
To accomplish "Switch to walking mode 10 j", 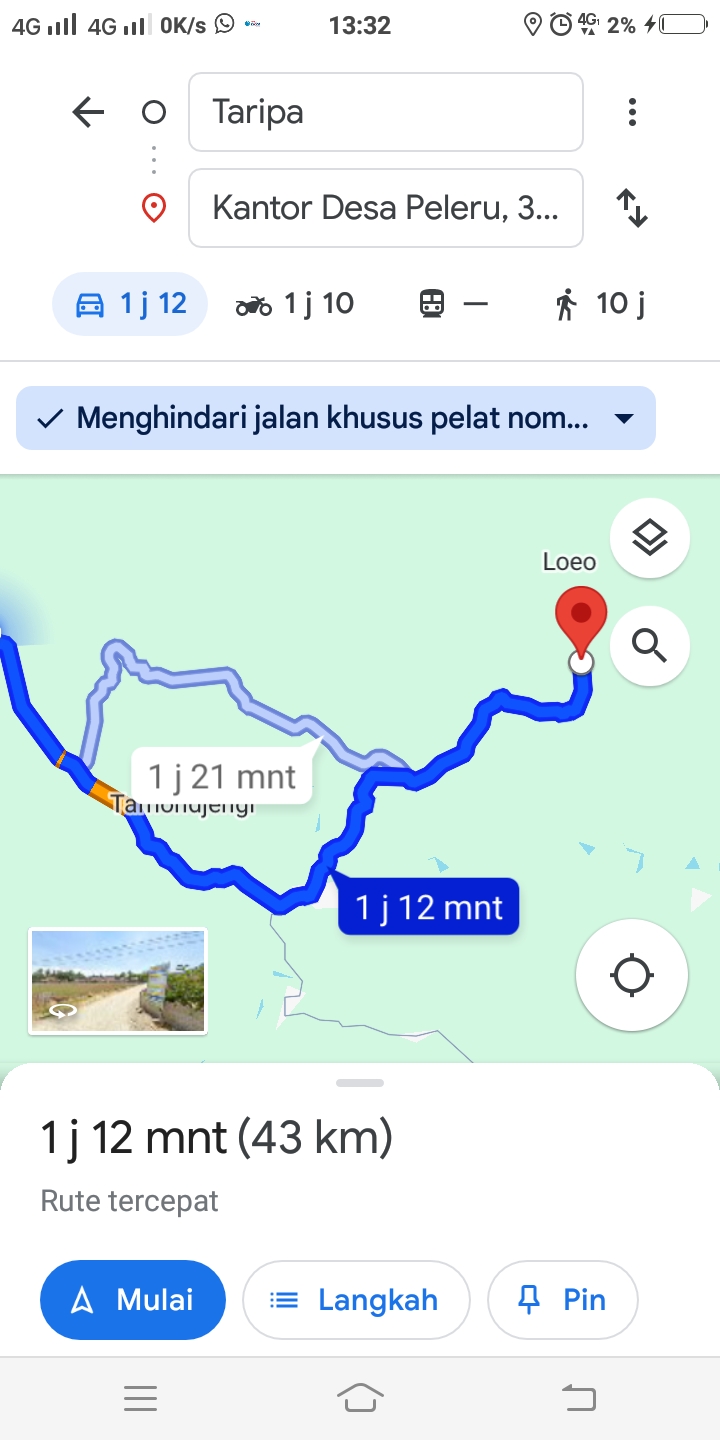I will click(x=600, y=304).
